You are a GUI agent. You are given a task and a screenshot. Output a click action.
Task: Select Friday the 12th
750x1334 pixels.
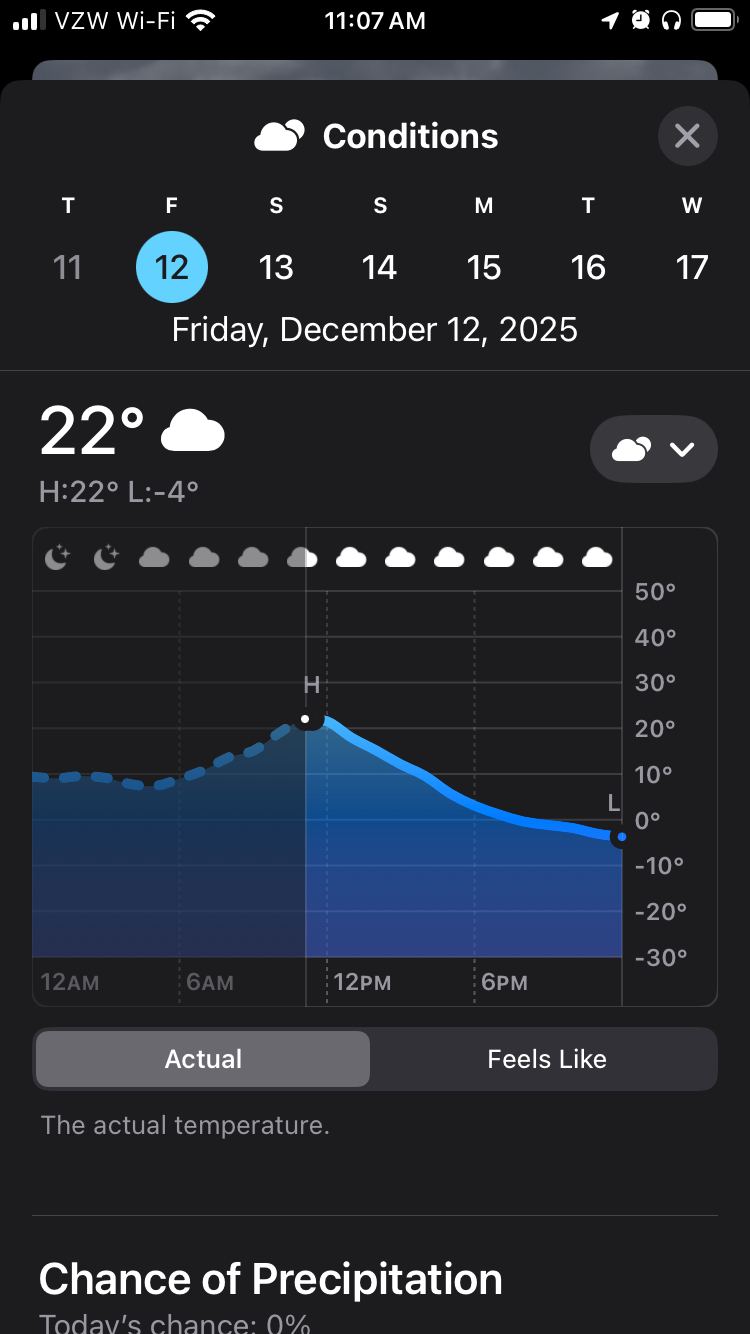172,267
